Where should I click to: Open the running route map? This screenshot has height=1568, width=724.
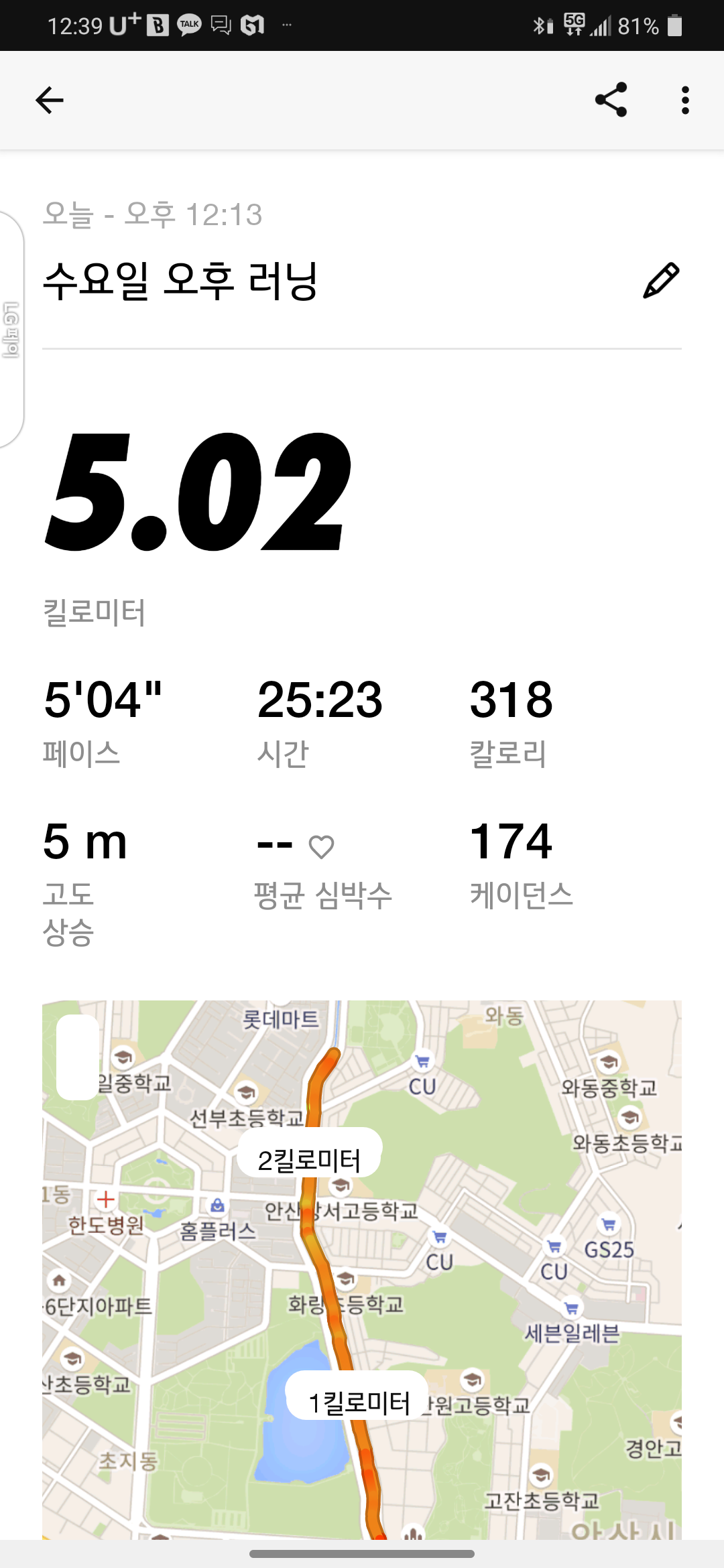362,1269
